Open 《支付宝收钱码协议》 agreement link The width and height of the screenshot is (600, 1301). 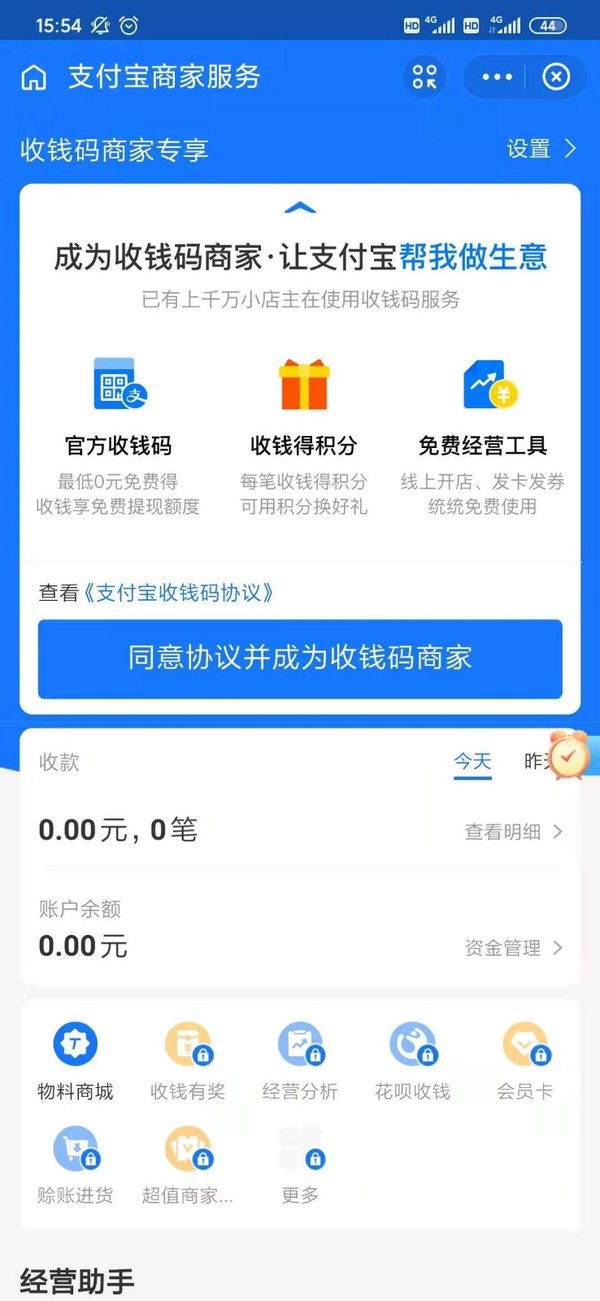click(179, 593)
